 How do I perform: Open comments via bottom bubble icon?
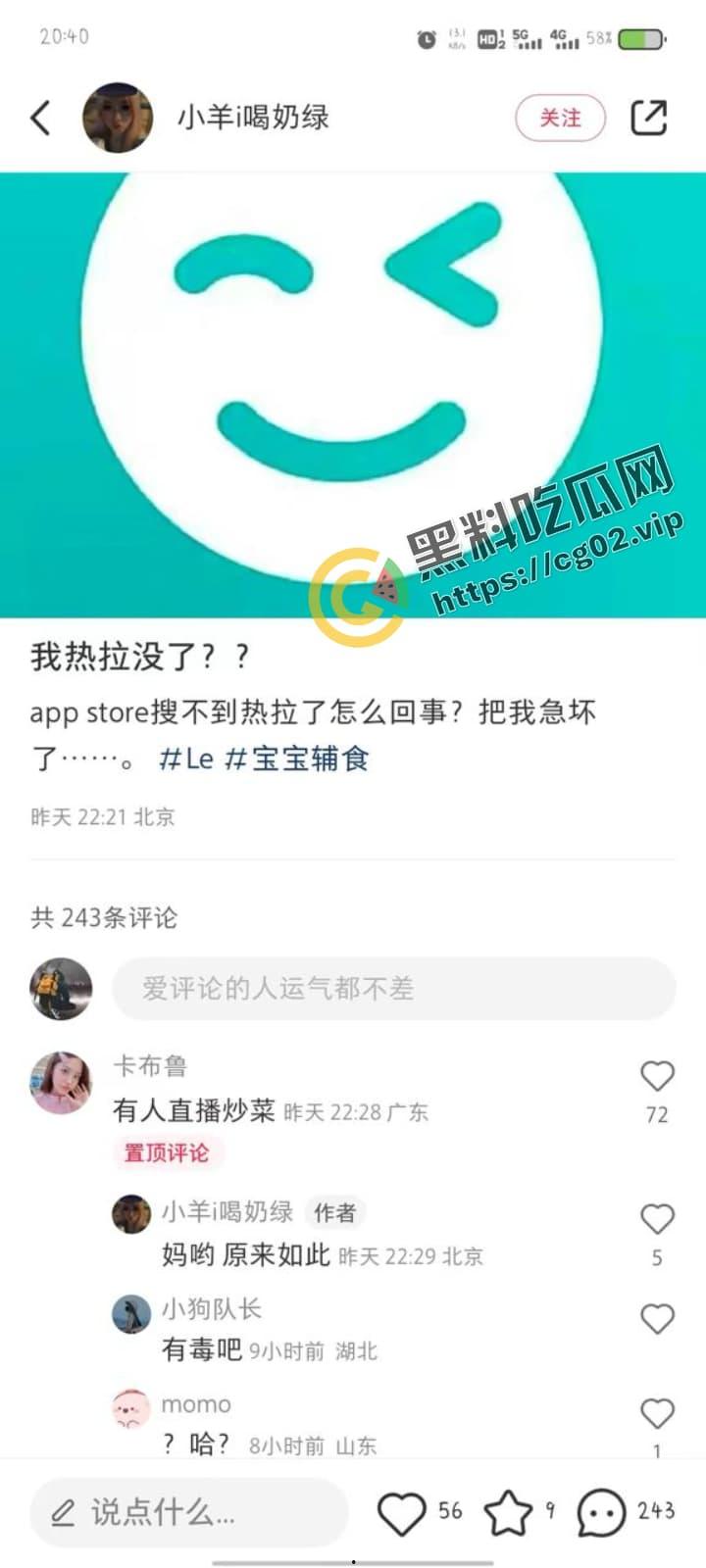pos(600,1512)
